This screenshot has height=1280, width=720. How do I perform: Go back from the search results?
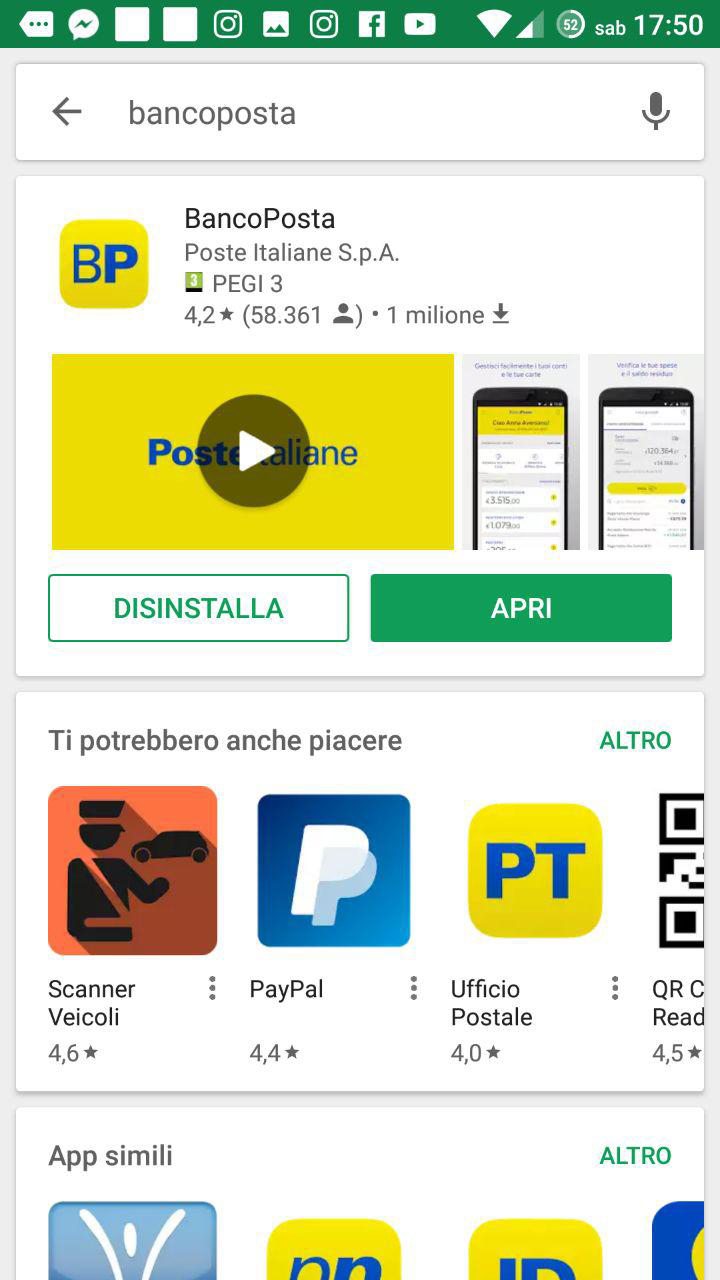click(x=67, y=112)
